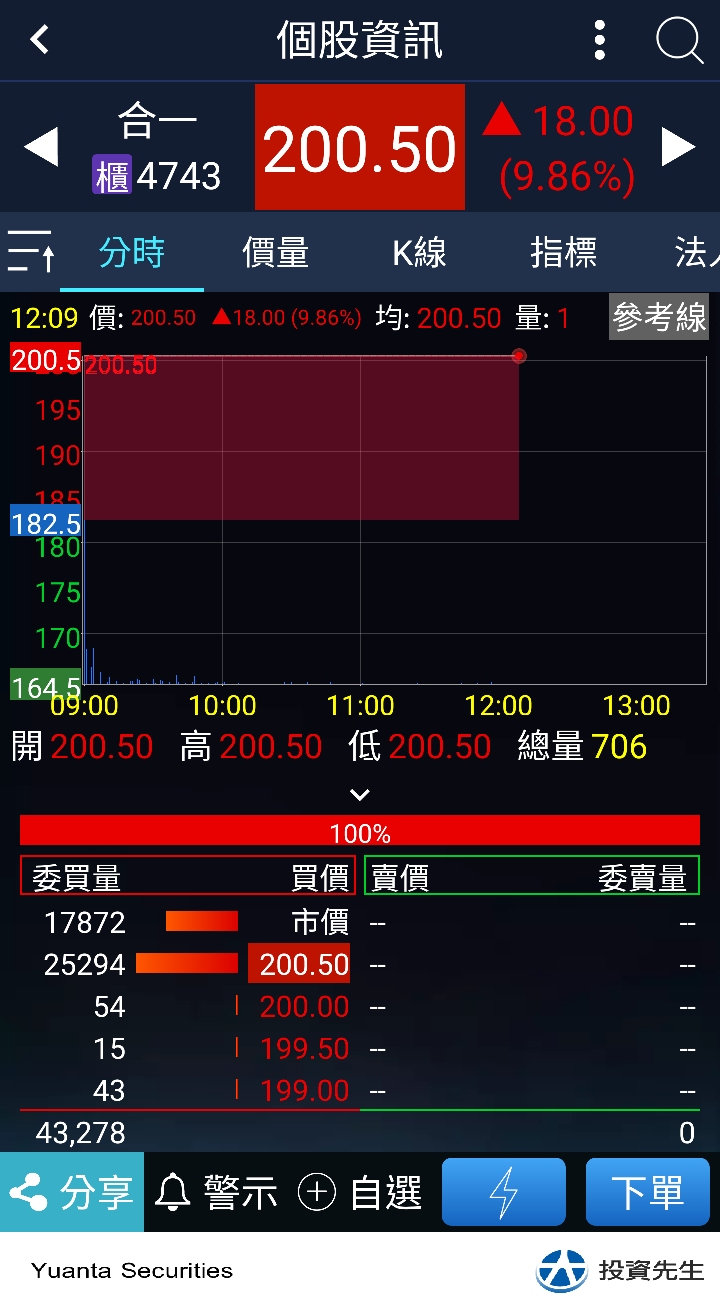Viewport: 720px width, 1310px height.
Task: Open the sort menu icon
Action: click(30, 252)
